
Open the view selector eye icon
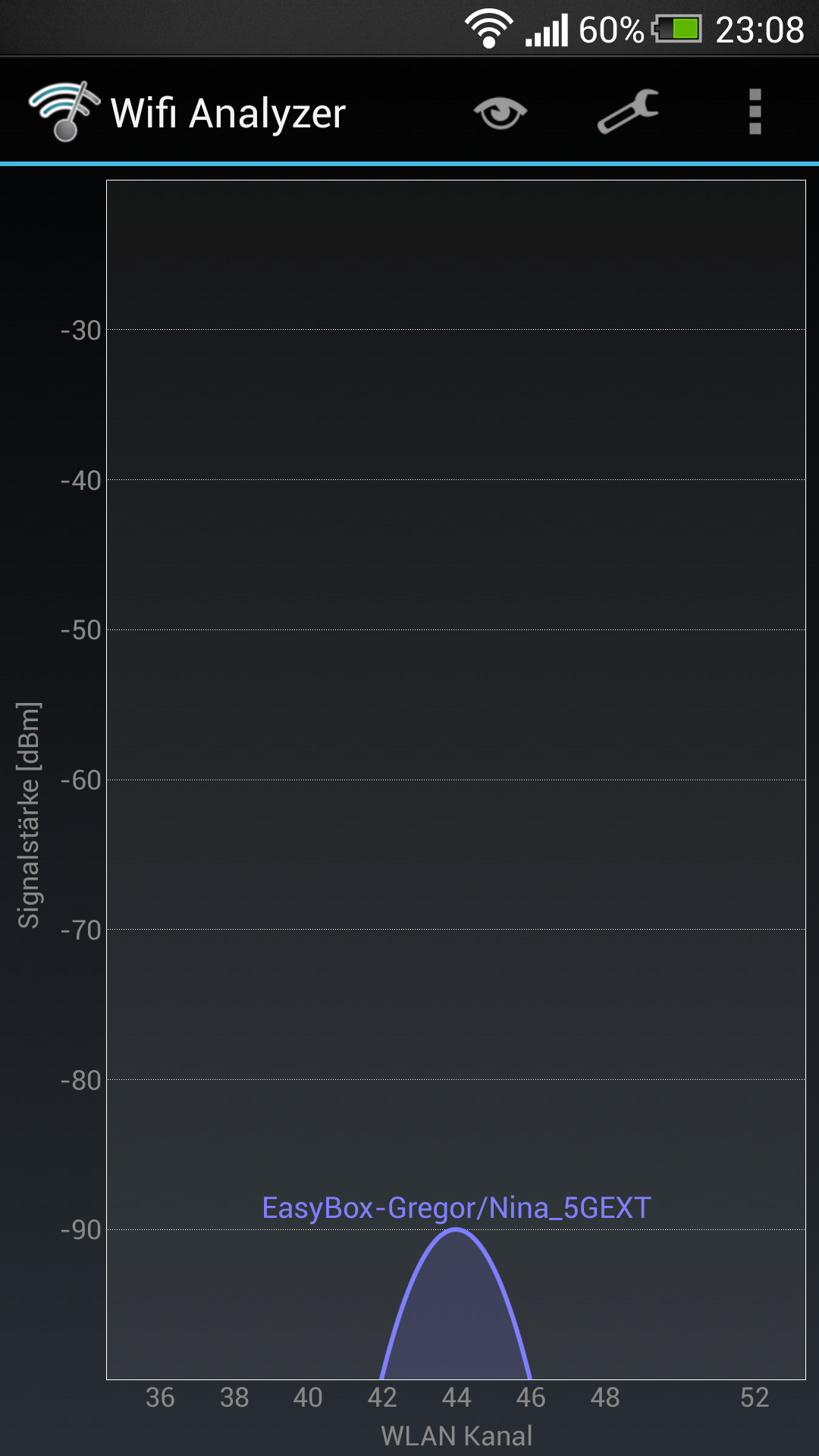(500, 113)
